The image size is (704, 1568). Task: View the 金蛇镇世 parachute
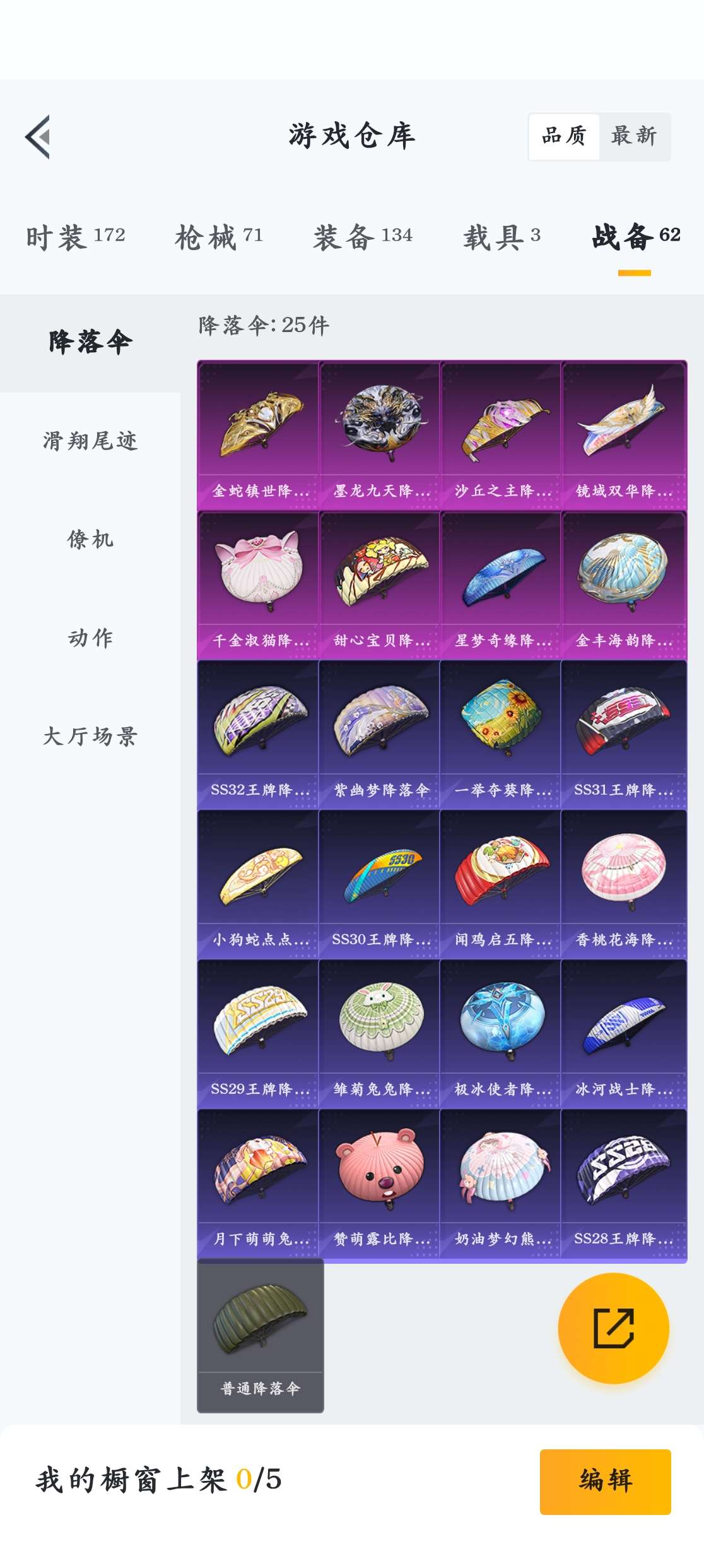pyautogui.click(x=259, y=434)
